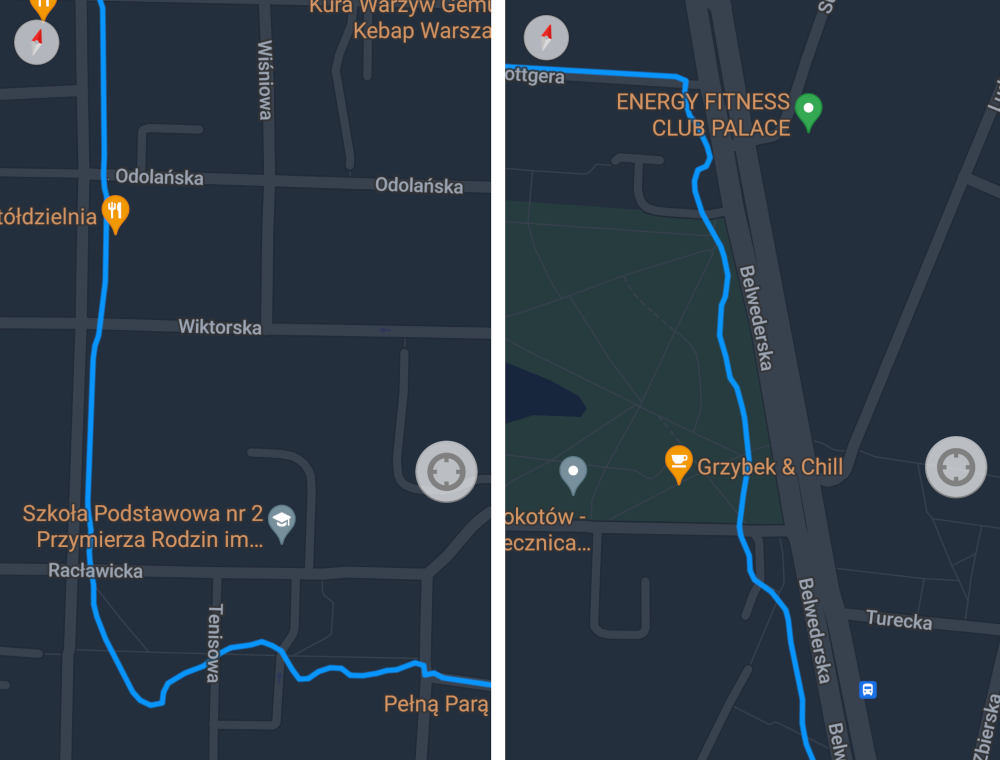Open the bus stop marker near Turecka
The image size is (1000, 760).
point(868,690)
